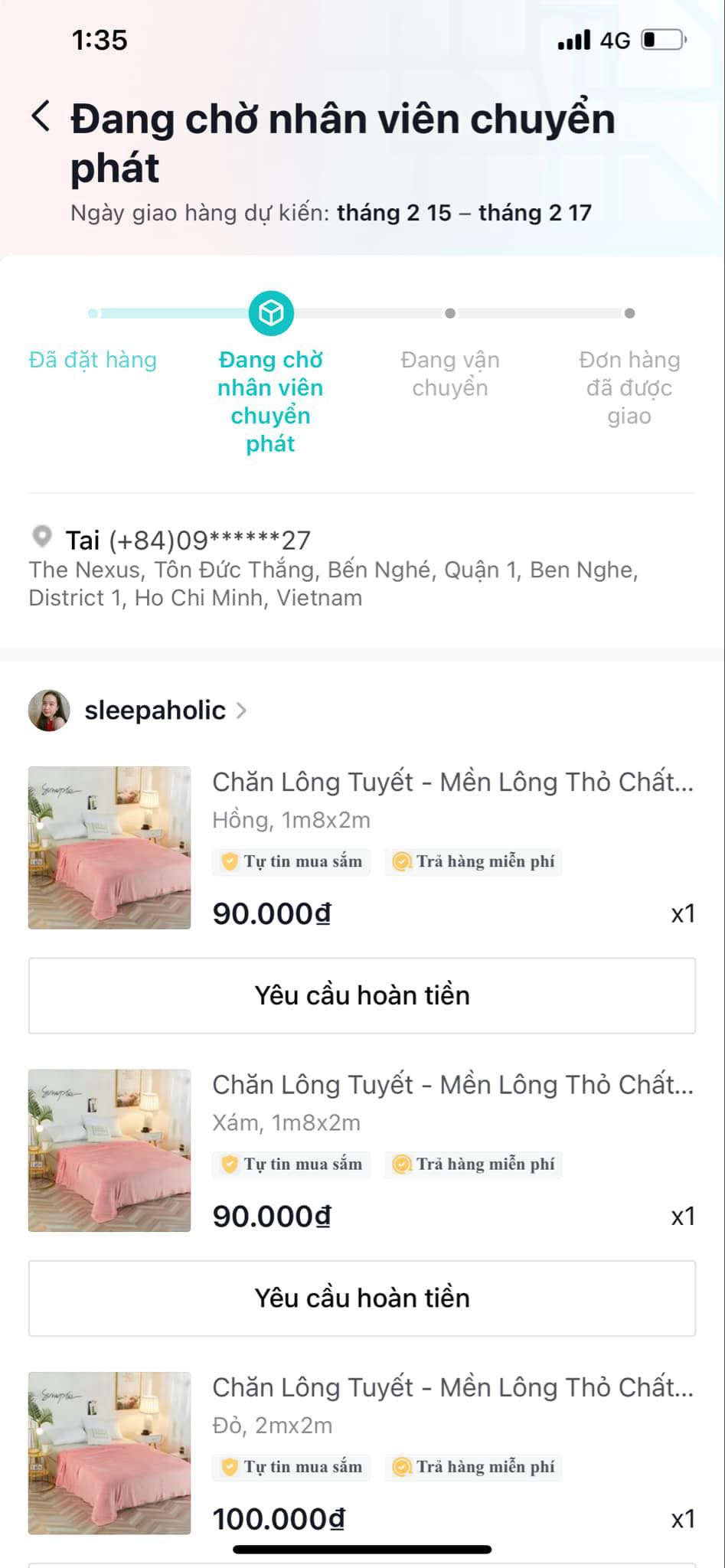This screenshot has width=725, height=1568.
Task: View the delivery address for Tai
Action: coord(333,570)
